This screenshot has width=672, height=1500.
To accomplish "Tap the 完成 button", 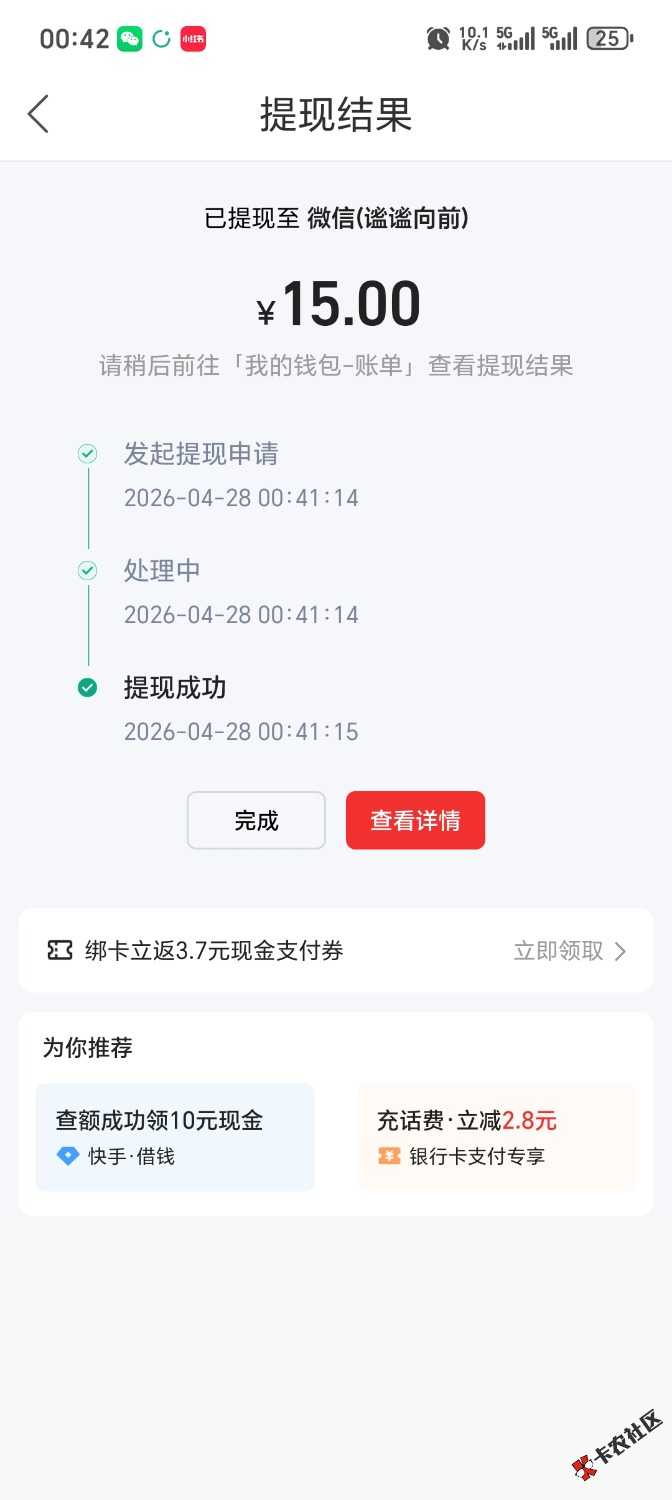I will [x=256, y=821].
